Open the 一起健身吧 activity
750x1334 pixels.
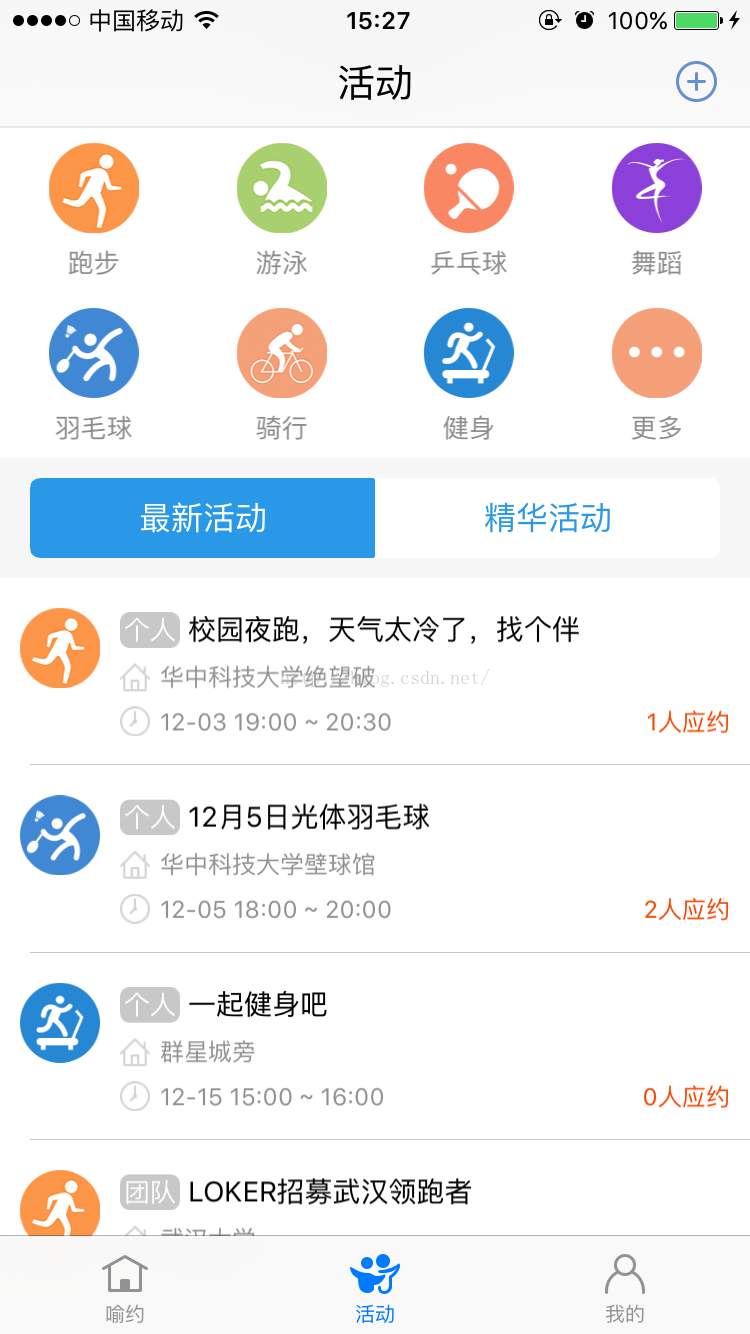pos(375,1046)
